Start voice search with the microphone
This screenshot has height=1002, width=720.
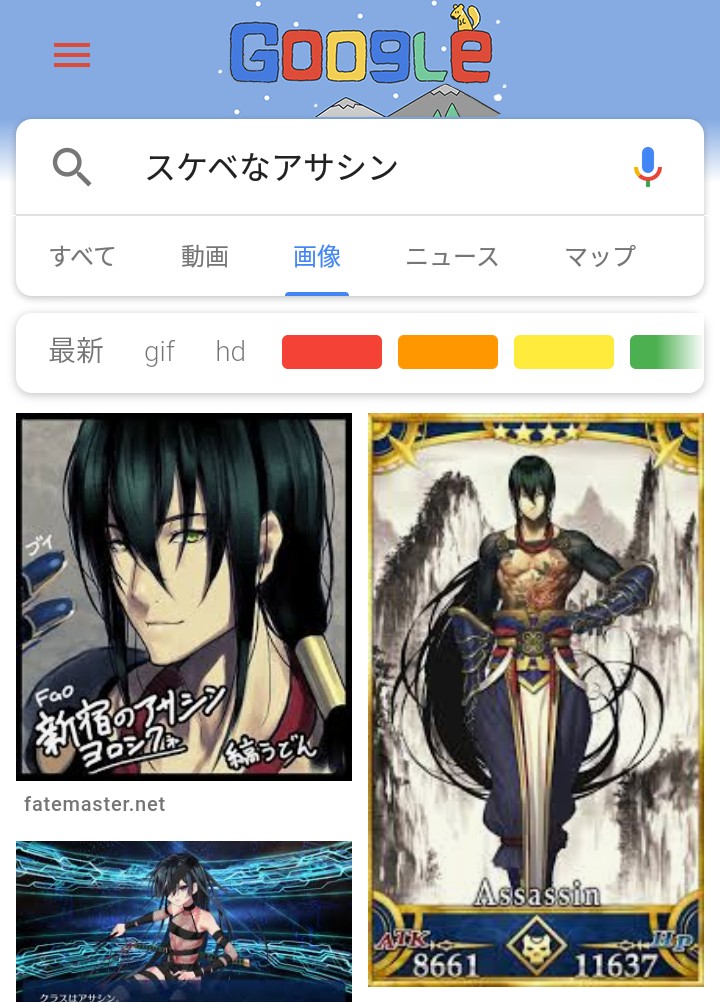point(648,167)
